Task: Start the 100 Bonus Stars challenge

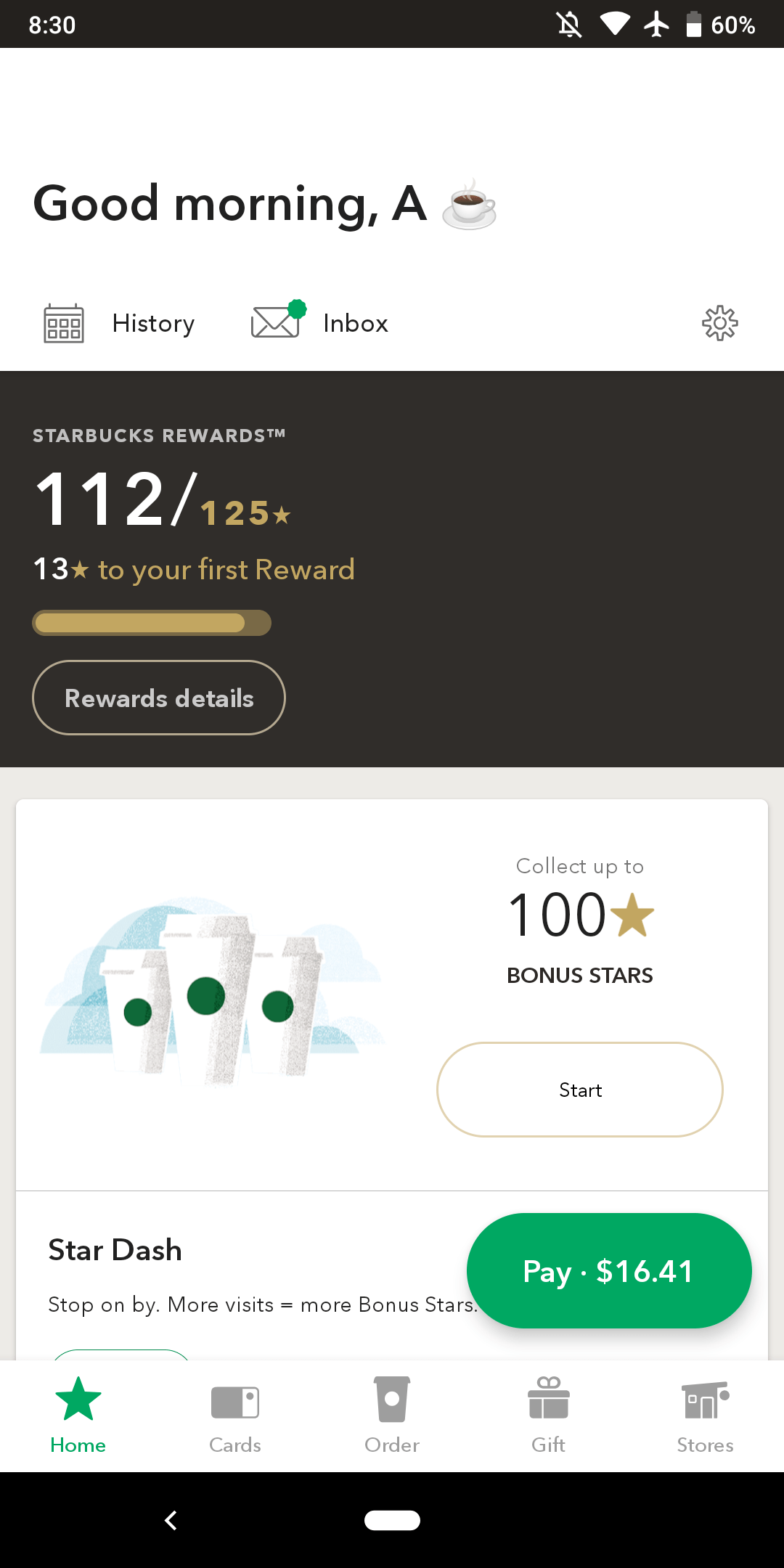Action: pos(579,1090)
